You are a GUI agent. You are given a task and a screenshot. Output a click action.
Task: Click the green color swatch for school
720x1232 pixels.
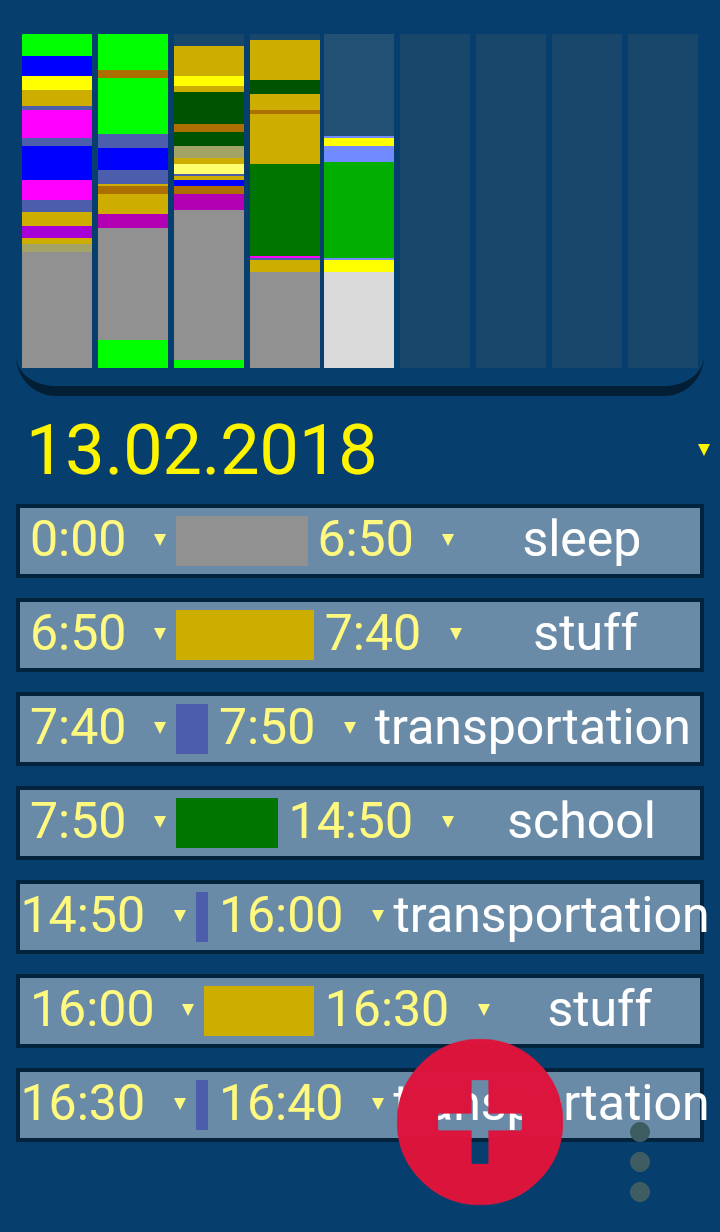point(226,822)
